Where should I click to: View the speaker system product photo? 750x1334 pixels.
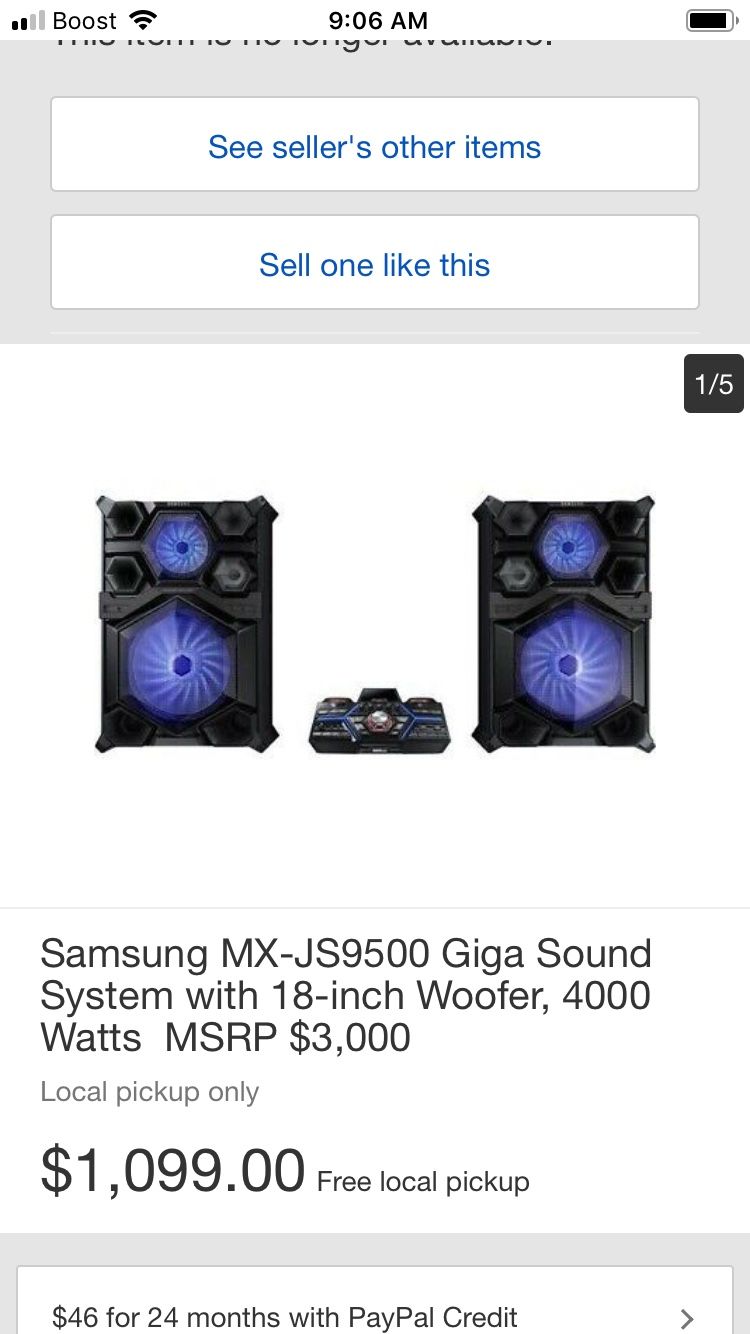tap(375, 620)
